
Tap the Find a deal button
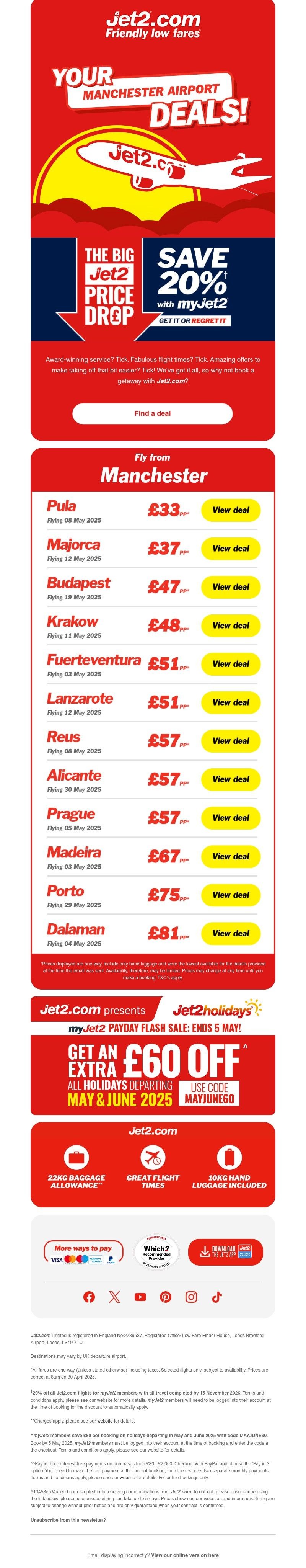[x=152, y=413]
